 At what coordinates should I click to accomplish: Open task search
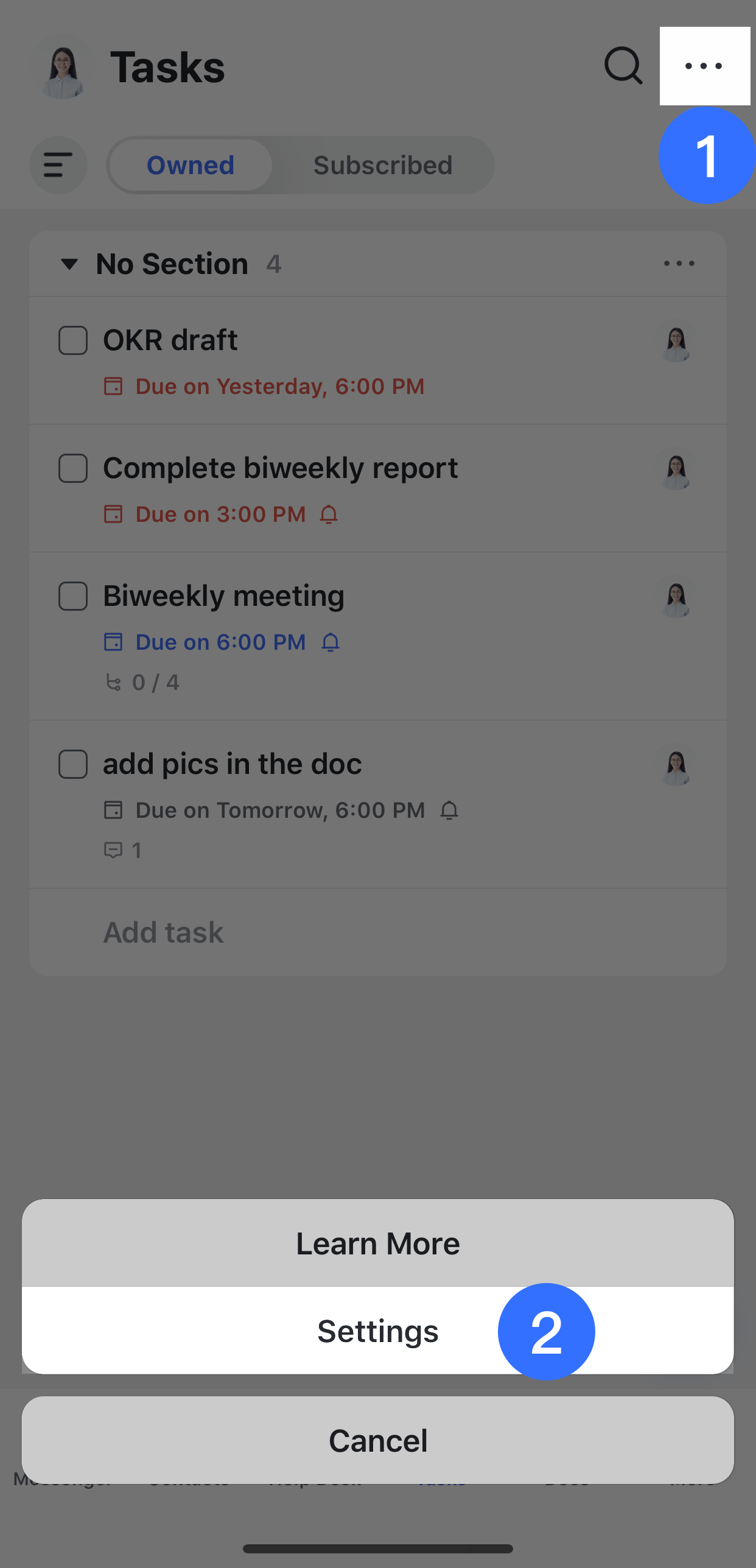623,66
